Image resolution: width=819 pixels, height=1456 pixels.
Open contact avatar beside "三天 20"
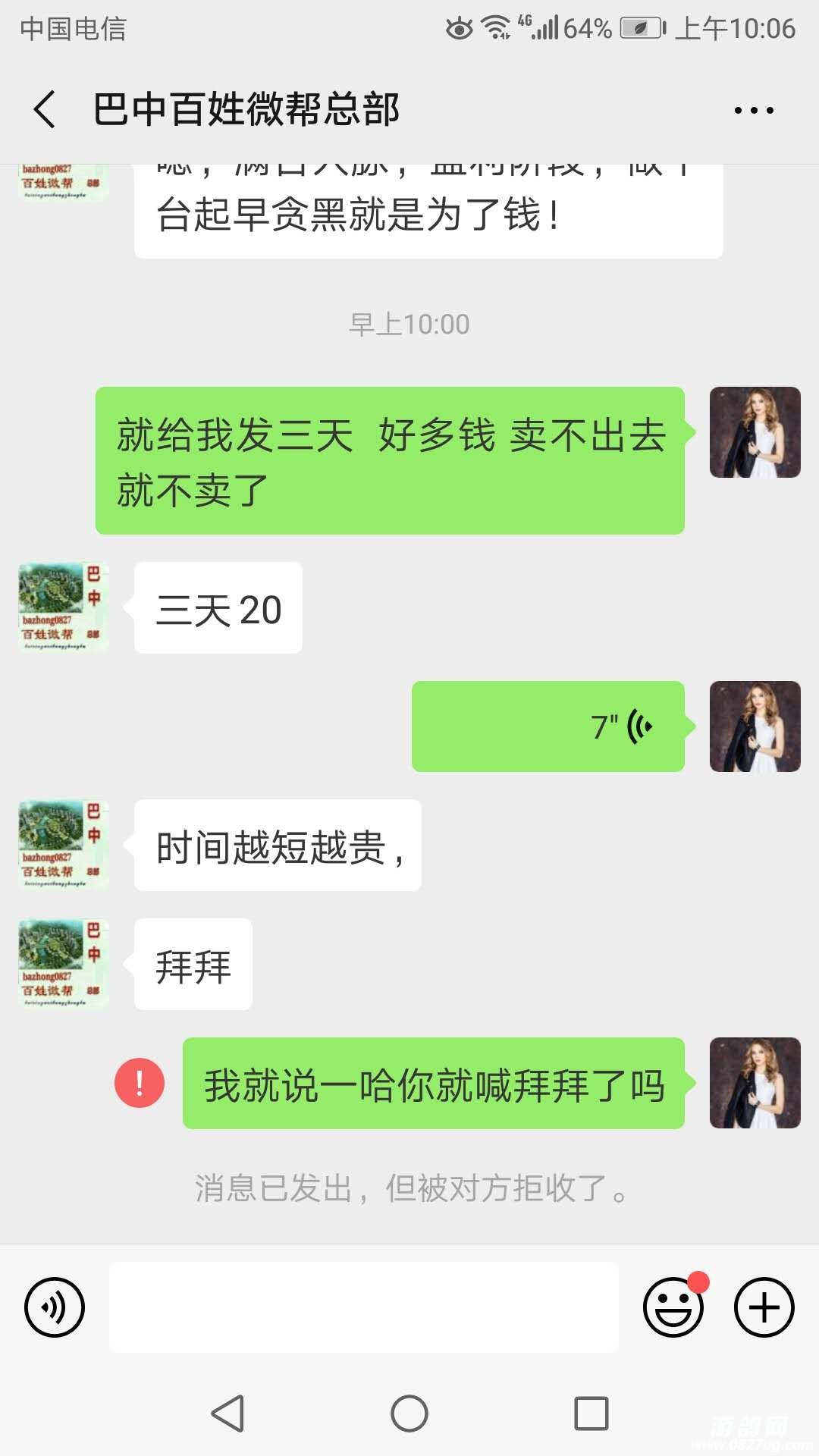[x=64, y=607]
